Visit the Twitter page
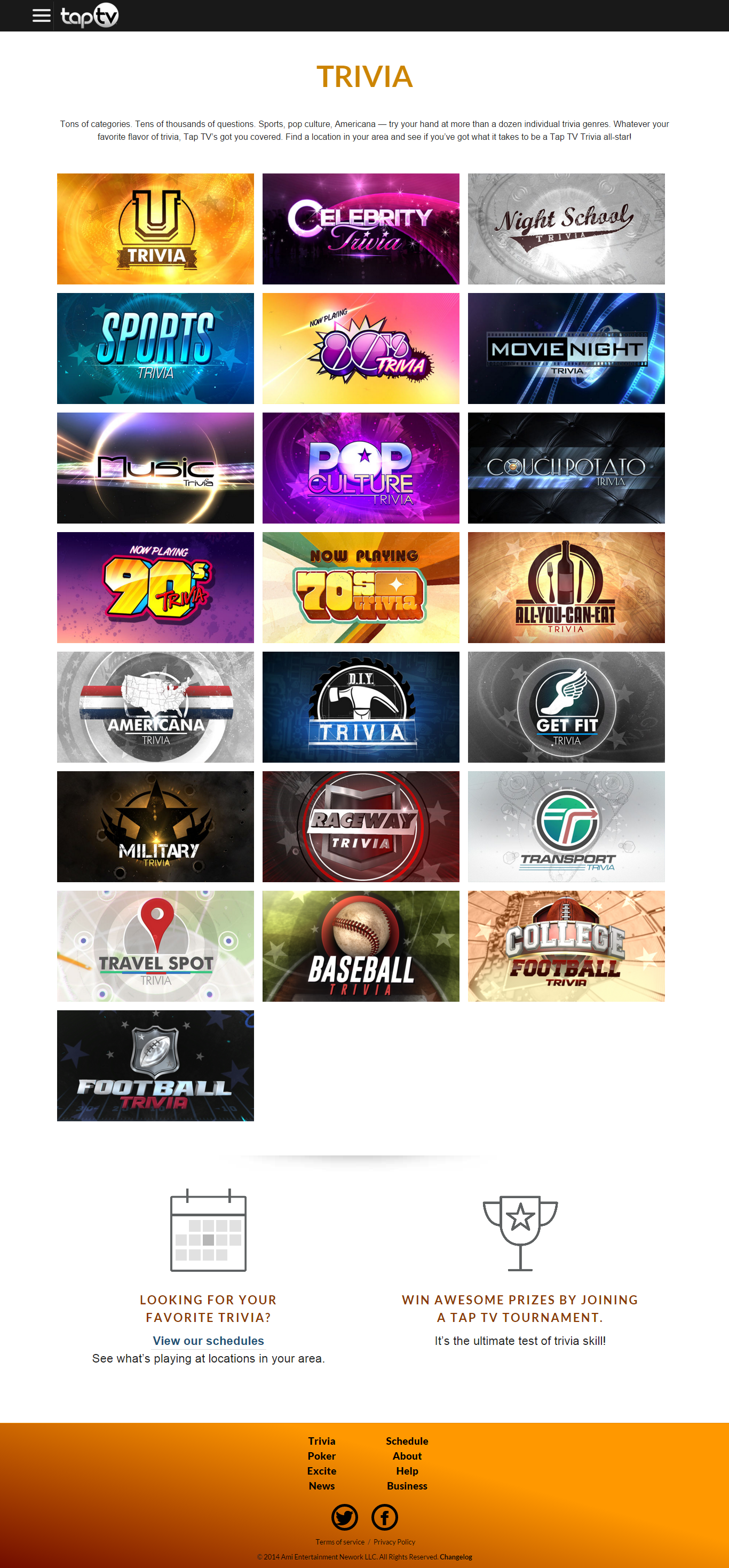 [x=344, y=1517]
